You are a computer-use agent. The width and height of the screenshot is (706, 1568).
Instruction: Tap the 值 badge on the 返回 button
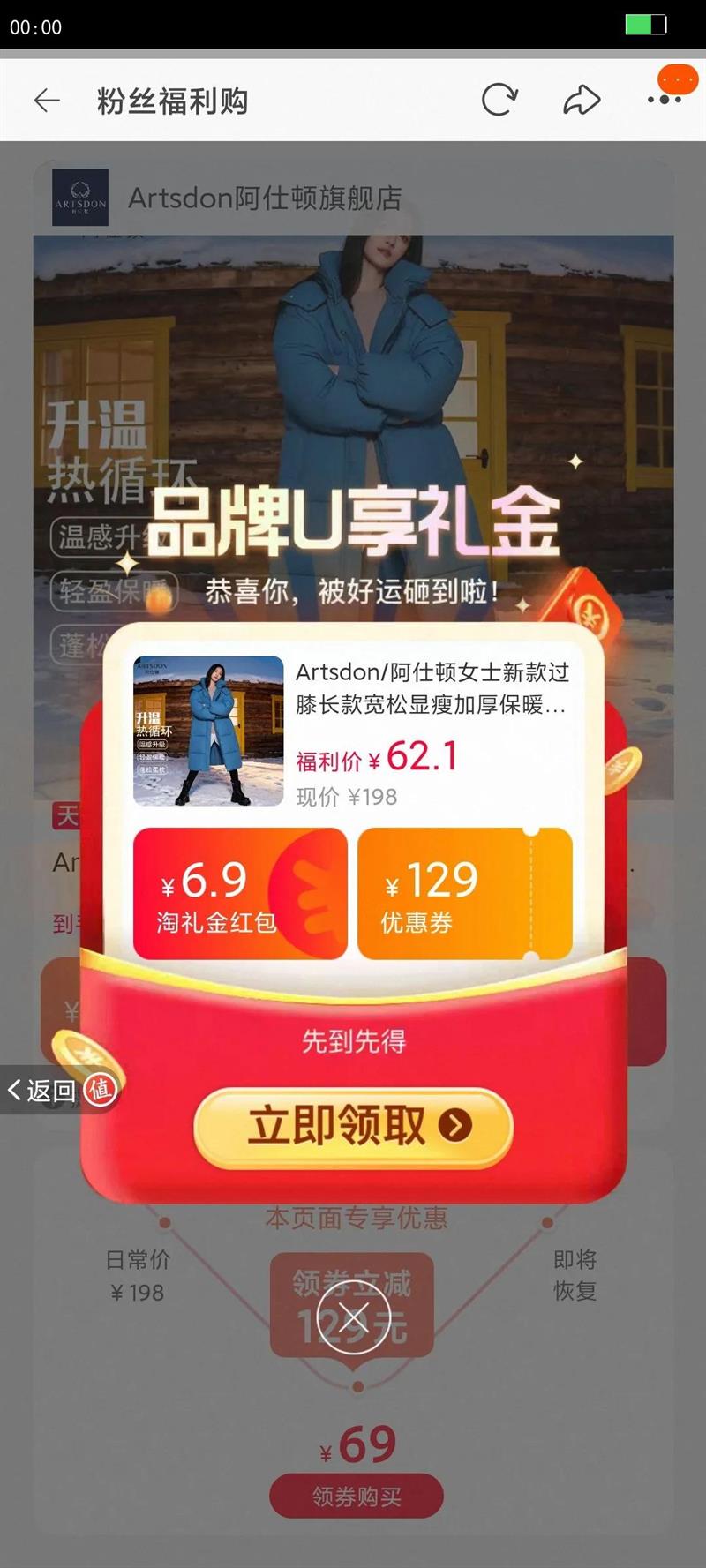tap(98, 1091)
